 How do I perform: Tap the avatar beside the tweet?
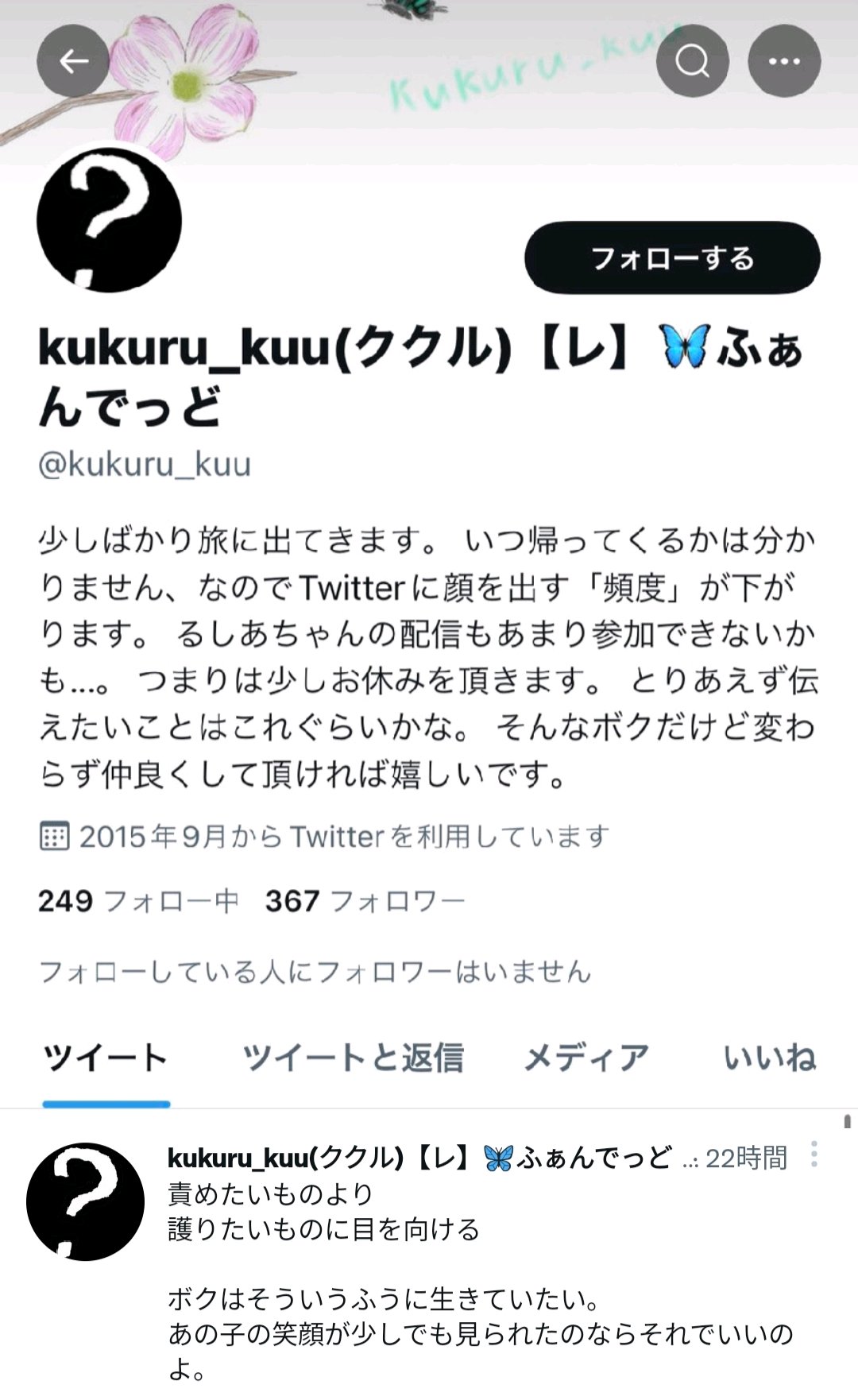pos(85,1201)
